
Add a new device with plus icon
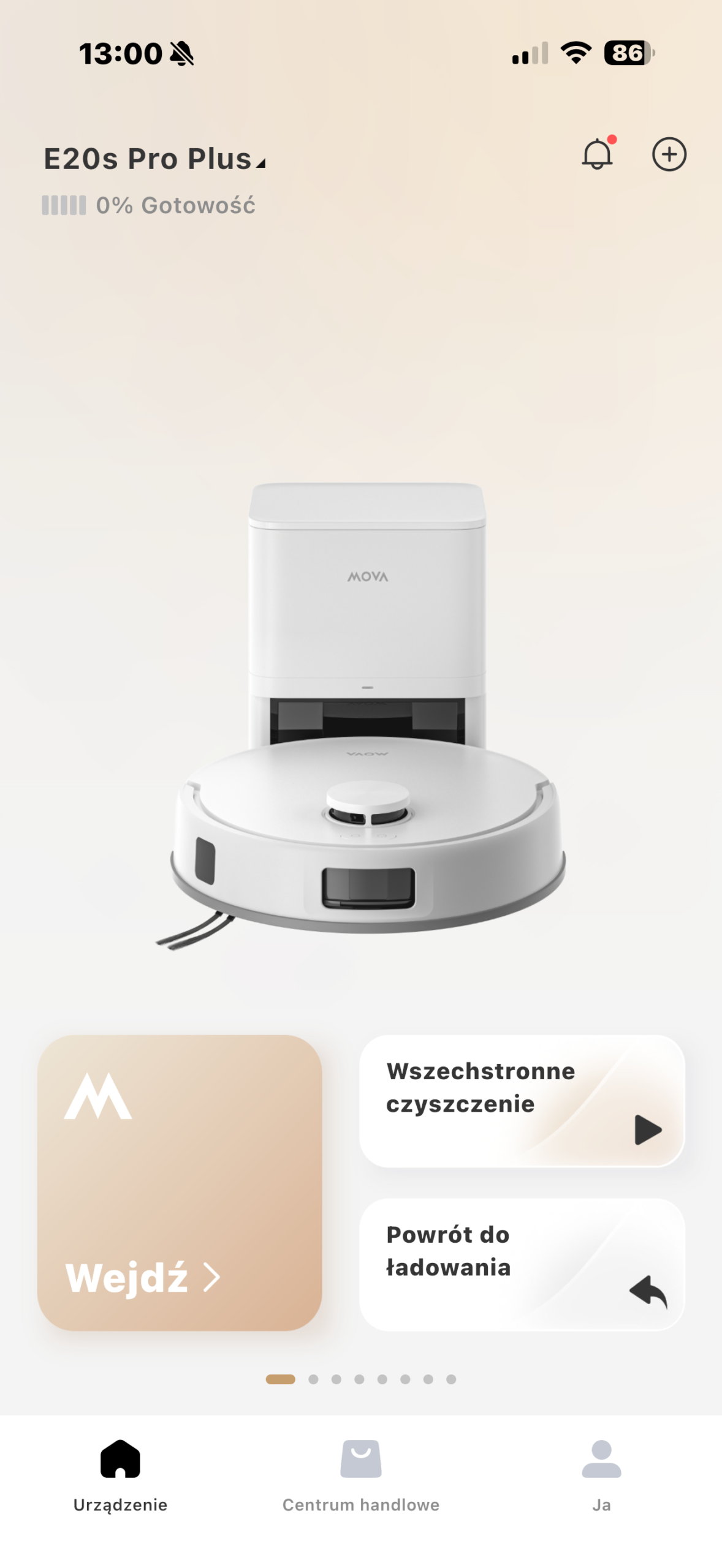coord(669,154)
